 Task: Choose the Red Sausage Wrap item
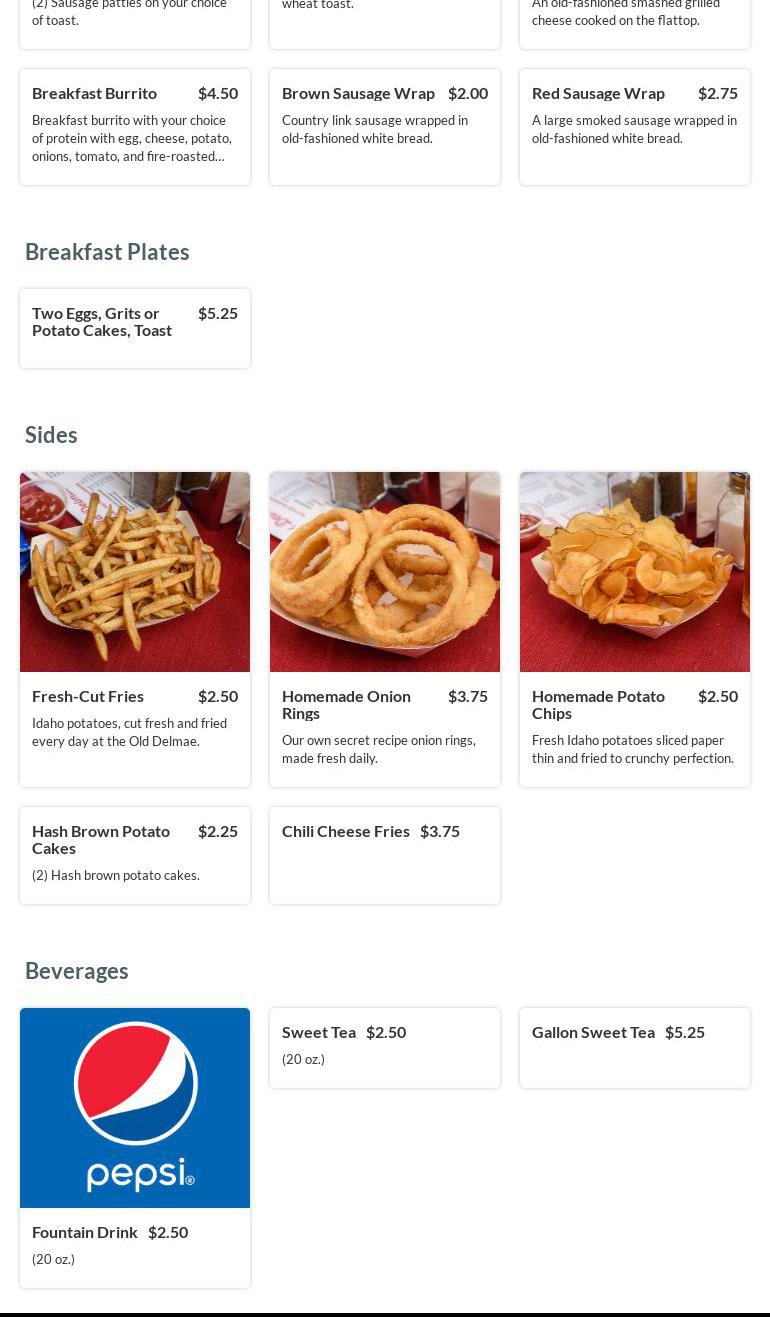coord(634,126)
